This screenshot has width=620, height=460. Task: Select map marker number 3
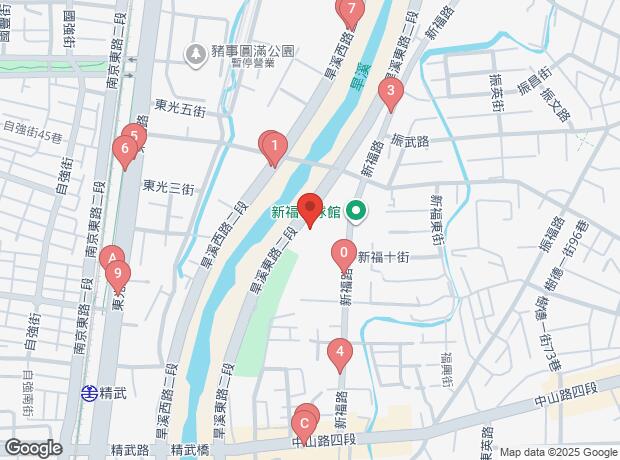[390, 94]
